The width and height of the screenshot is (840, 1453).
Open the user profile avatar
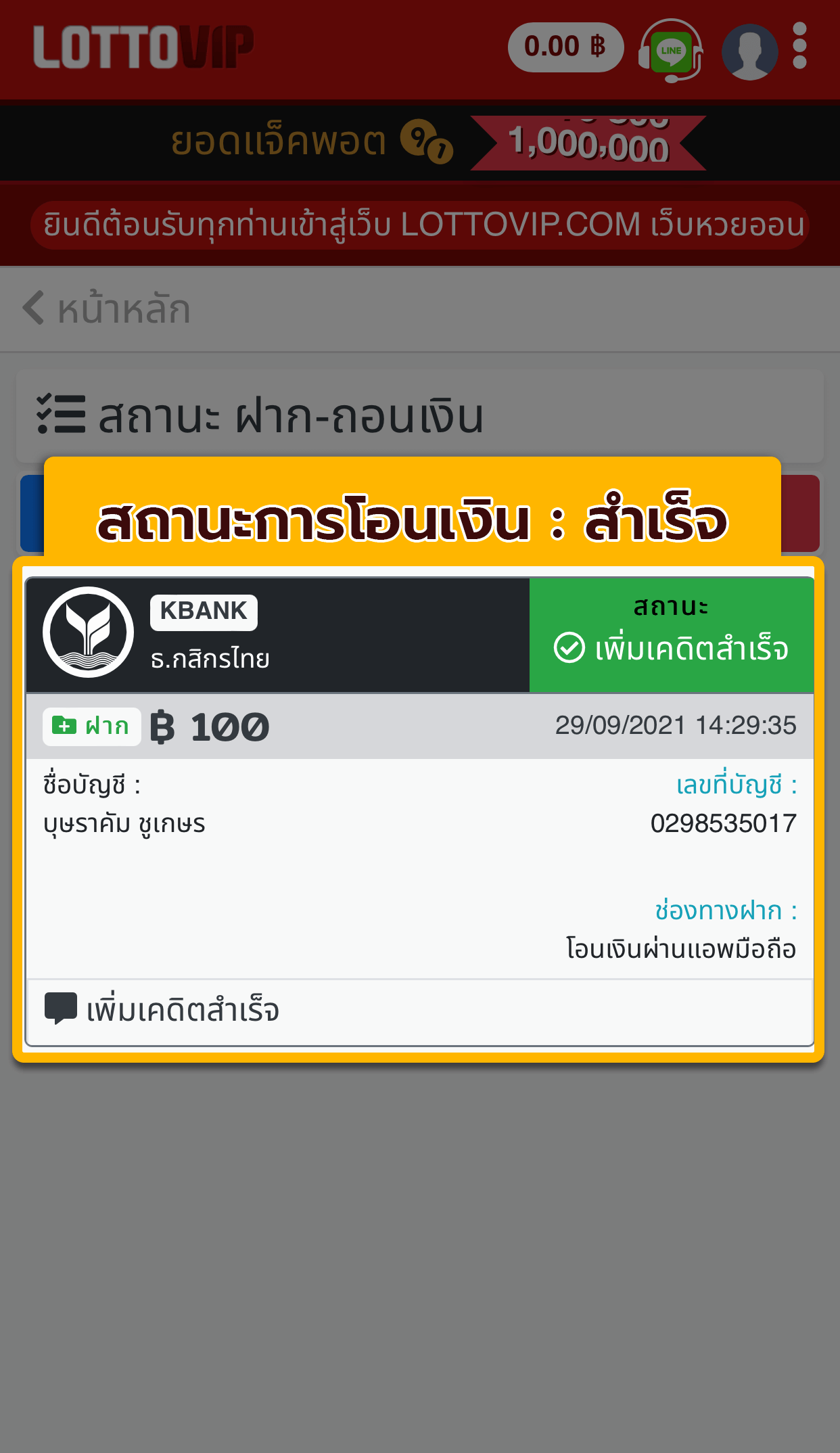[749, 51]
